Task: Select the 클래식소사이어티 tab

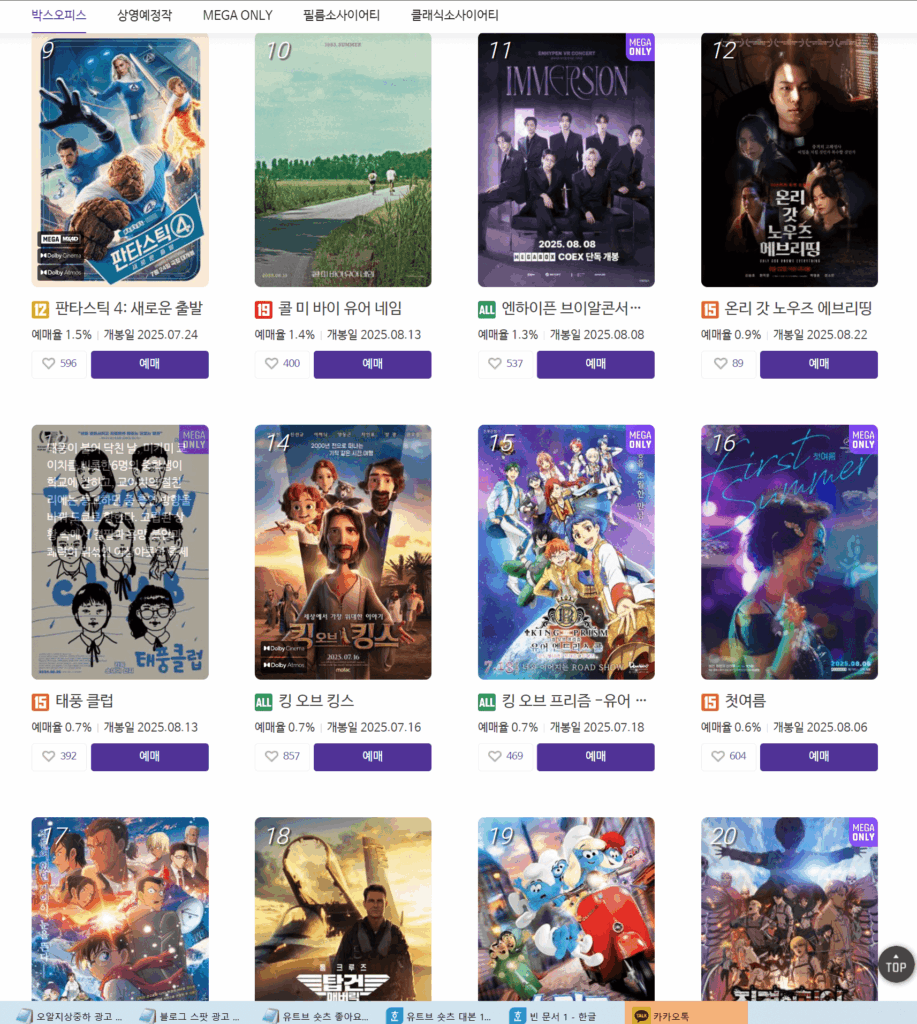Action: 454,15
